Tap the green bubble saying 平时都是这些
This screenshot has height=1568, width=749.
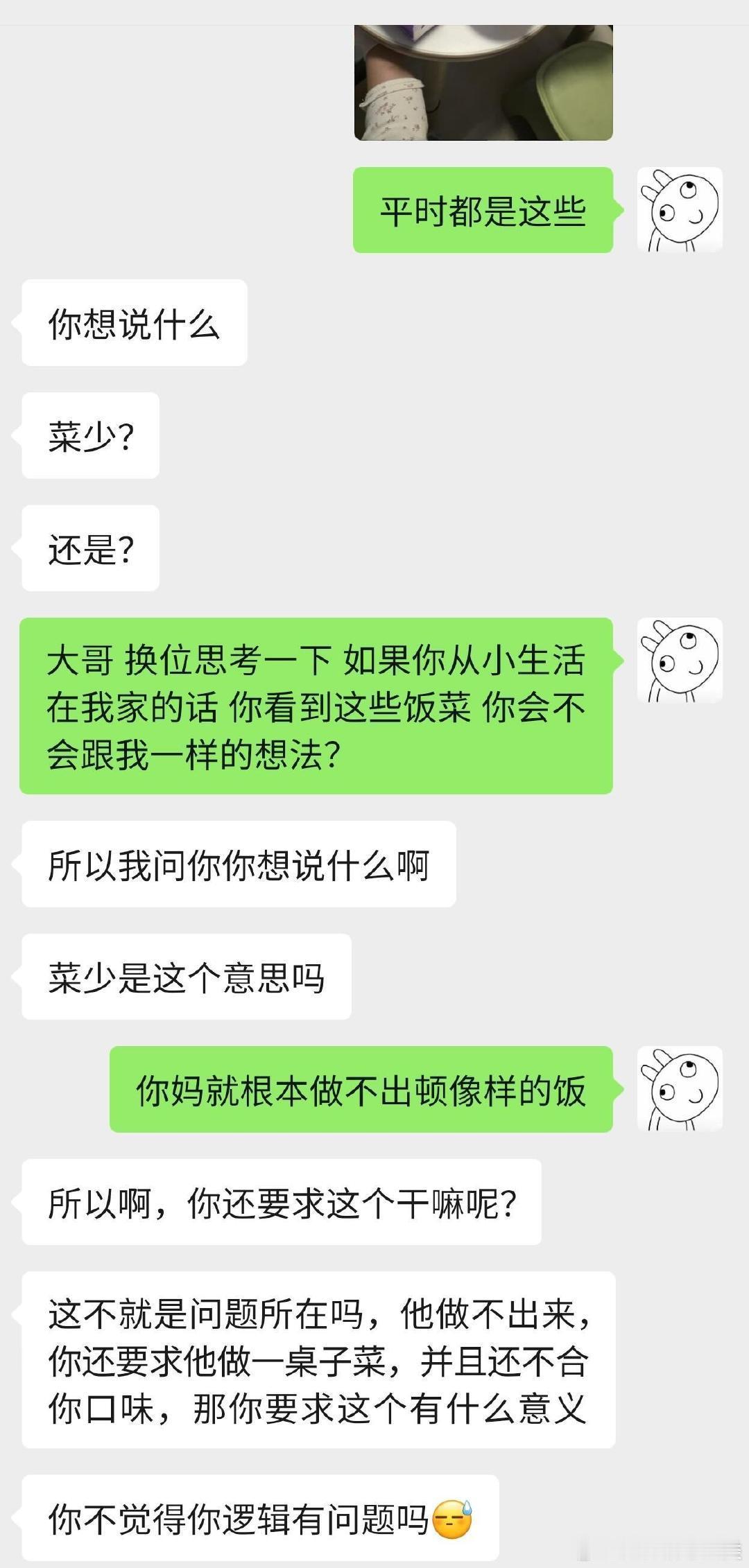point(482,210)
